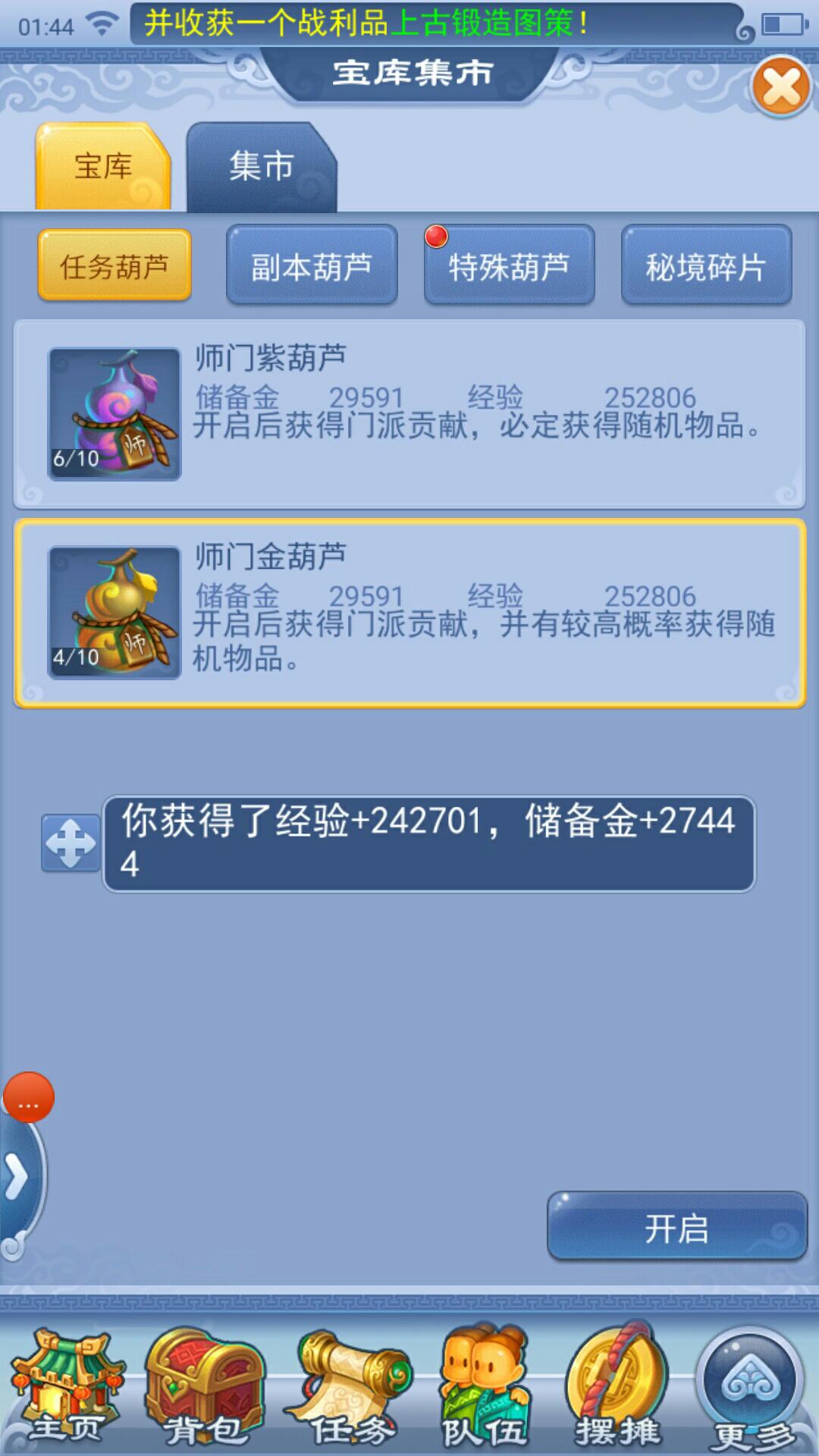Viewport: 819px width, 1456px height.
Task: Expand the side panel arrow
Action: click(x=17, y=1178)
